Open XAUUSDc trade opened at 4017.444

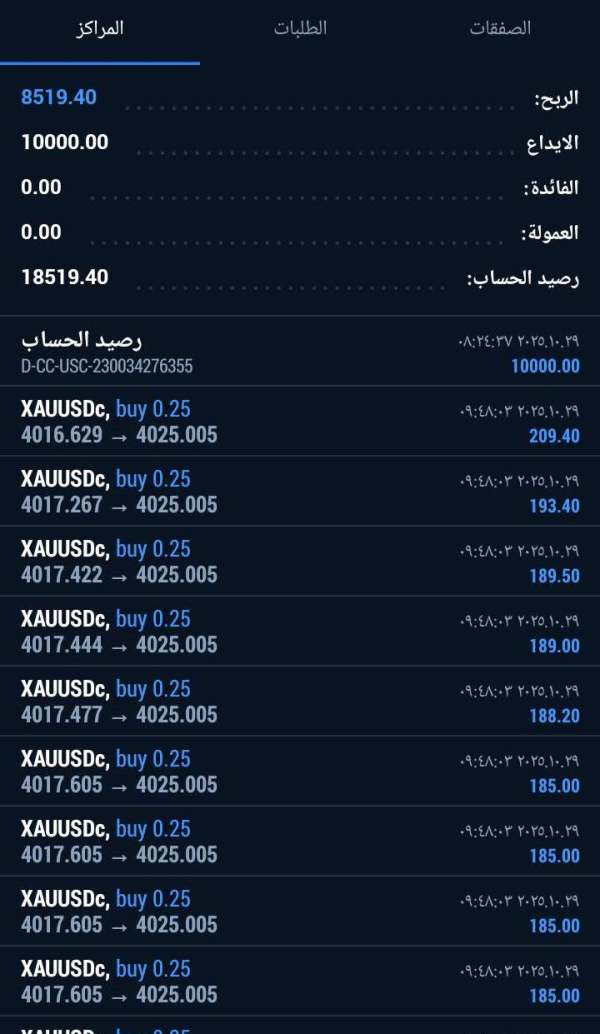300,632
